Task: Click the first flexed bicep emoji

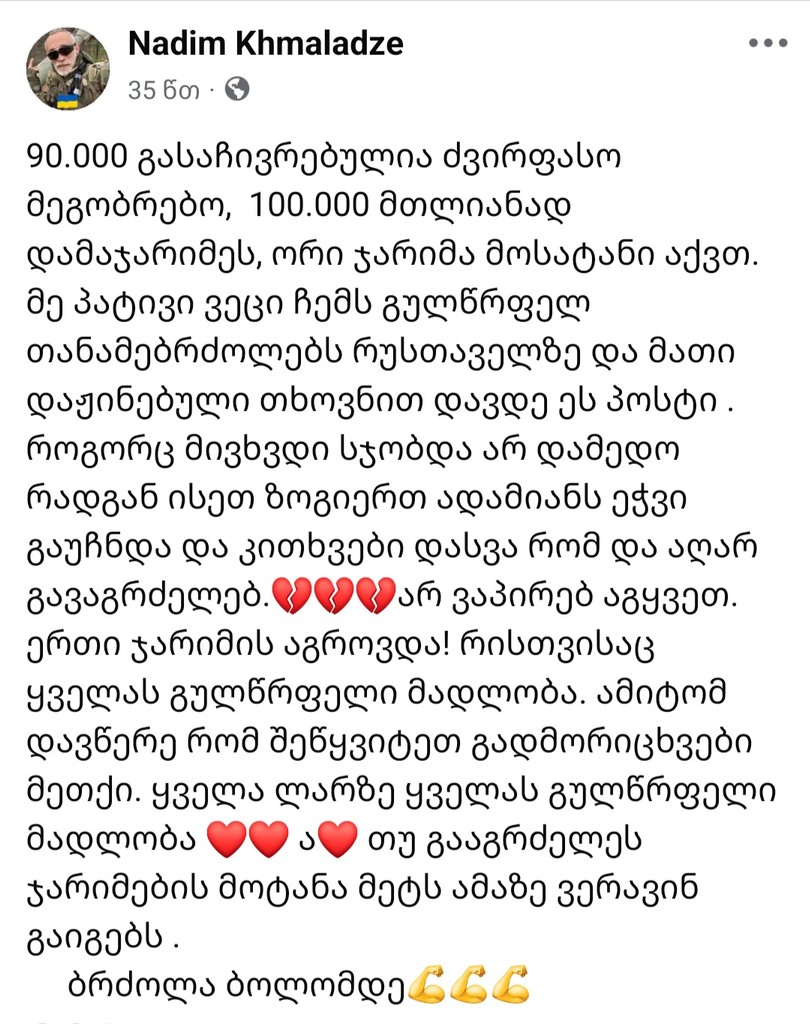Action: [430, 983]
